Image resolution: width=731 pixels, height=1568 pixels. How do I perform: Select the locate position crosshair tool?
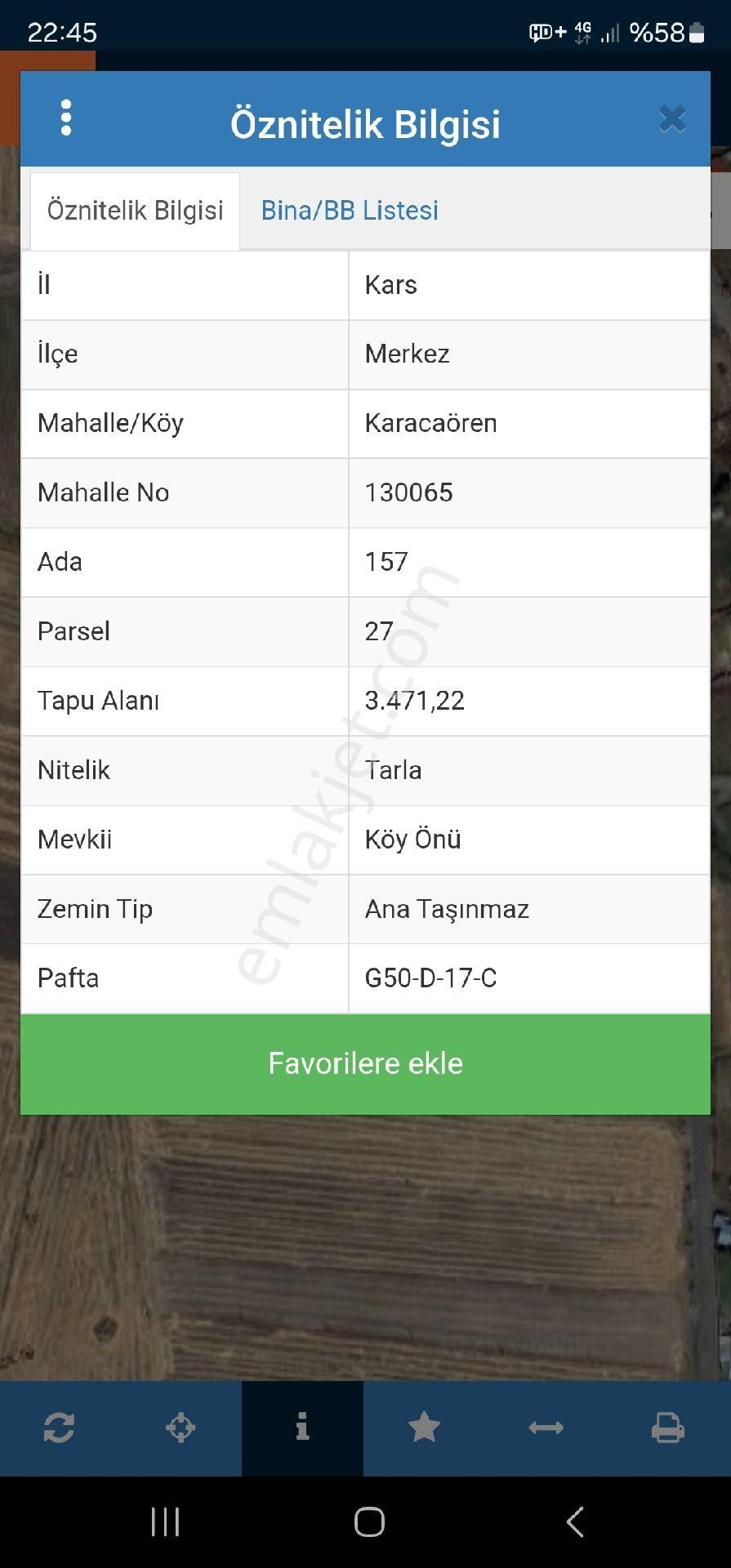coord(181,1428)
